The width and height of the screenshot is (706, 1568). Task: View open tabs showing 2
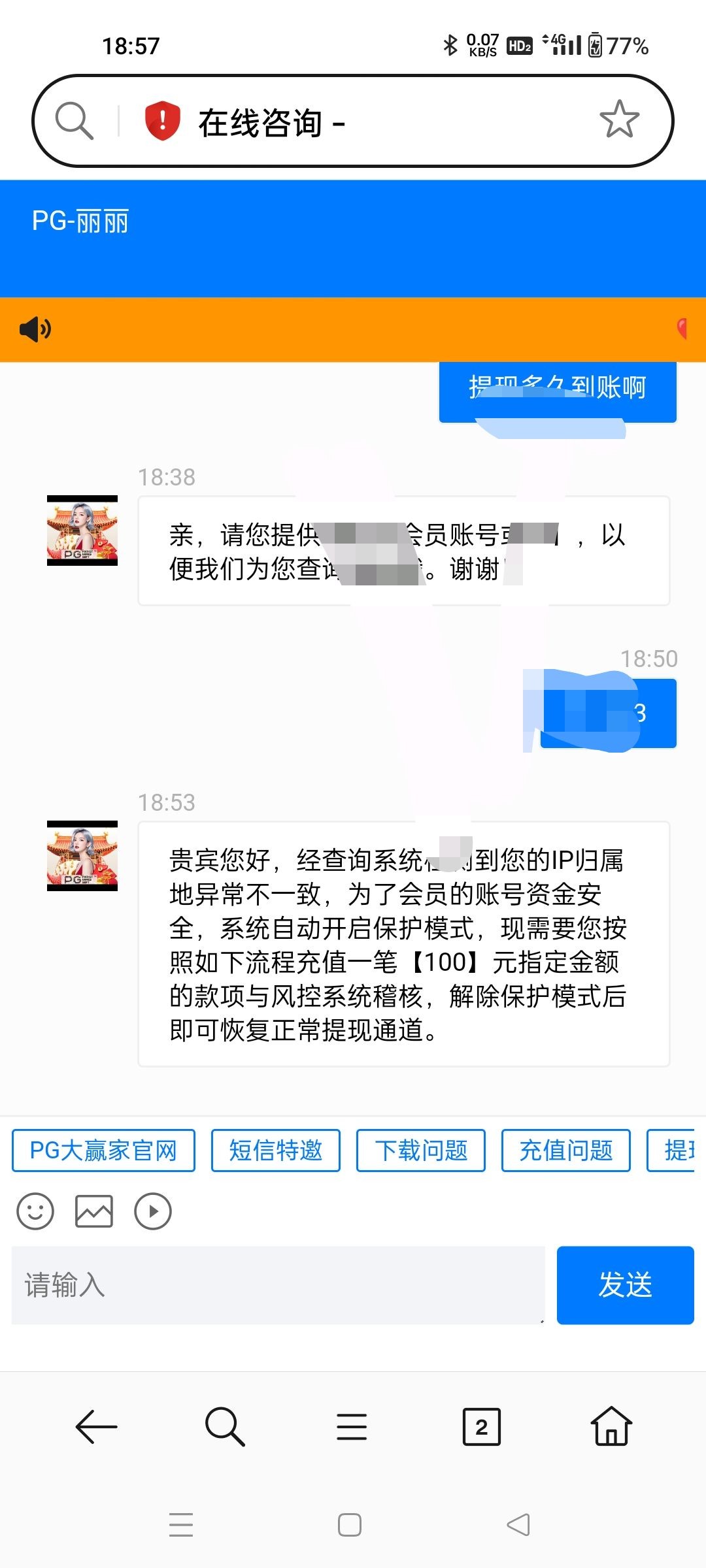pyautogui.click(x=481, y=1427)
